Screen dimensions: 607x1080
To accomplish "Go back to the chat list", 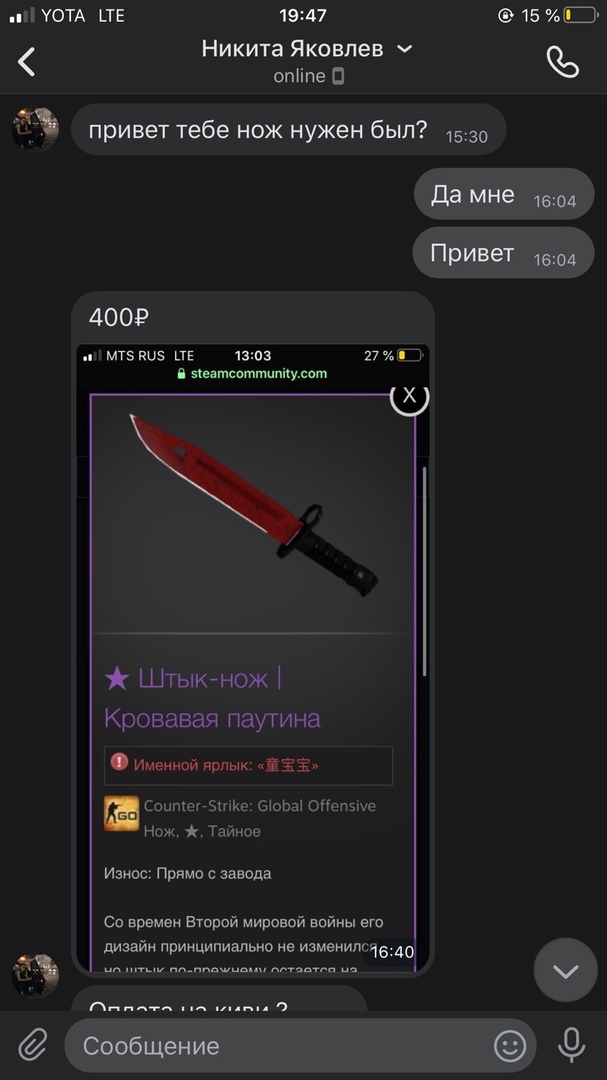I will tap(27, 61).
